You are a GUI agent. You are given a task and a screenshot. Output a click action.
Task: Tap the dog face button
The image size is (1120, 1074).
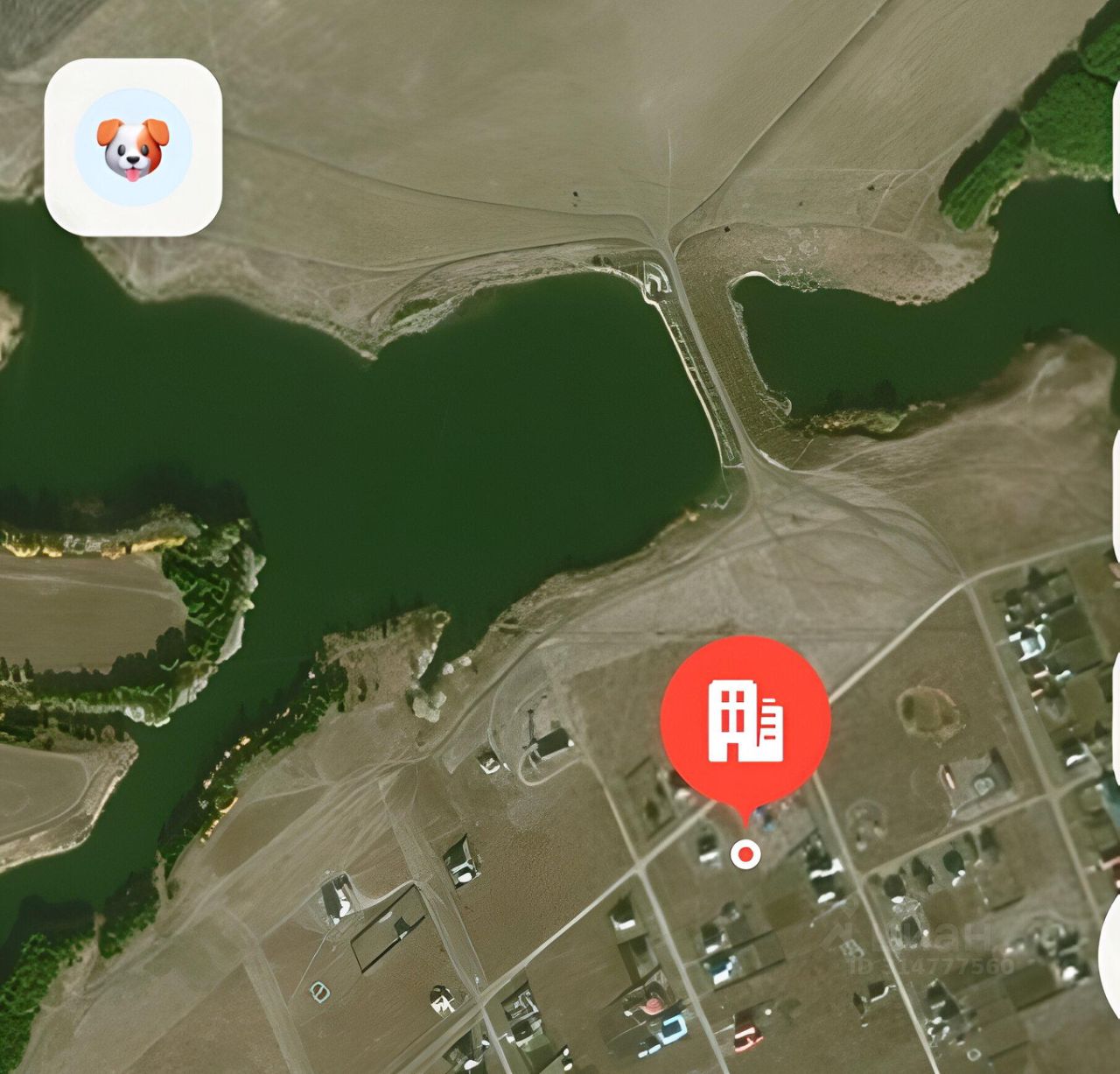[133, 147]
